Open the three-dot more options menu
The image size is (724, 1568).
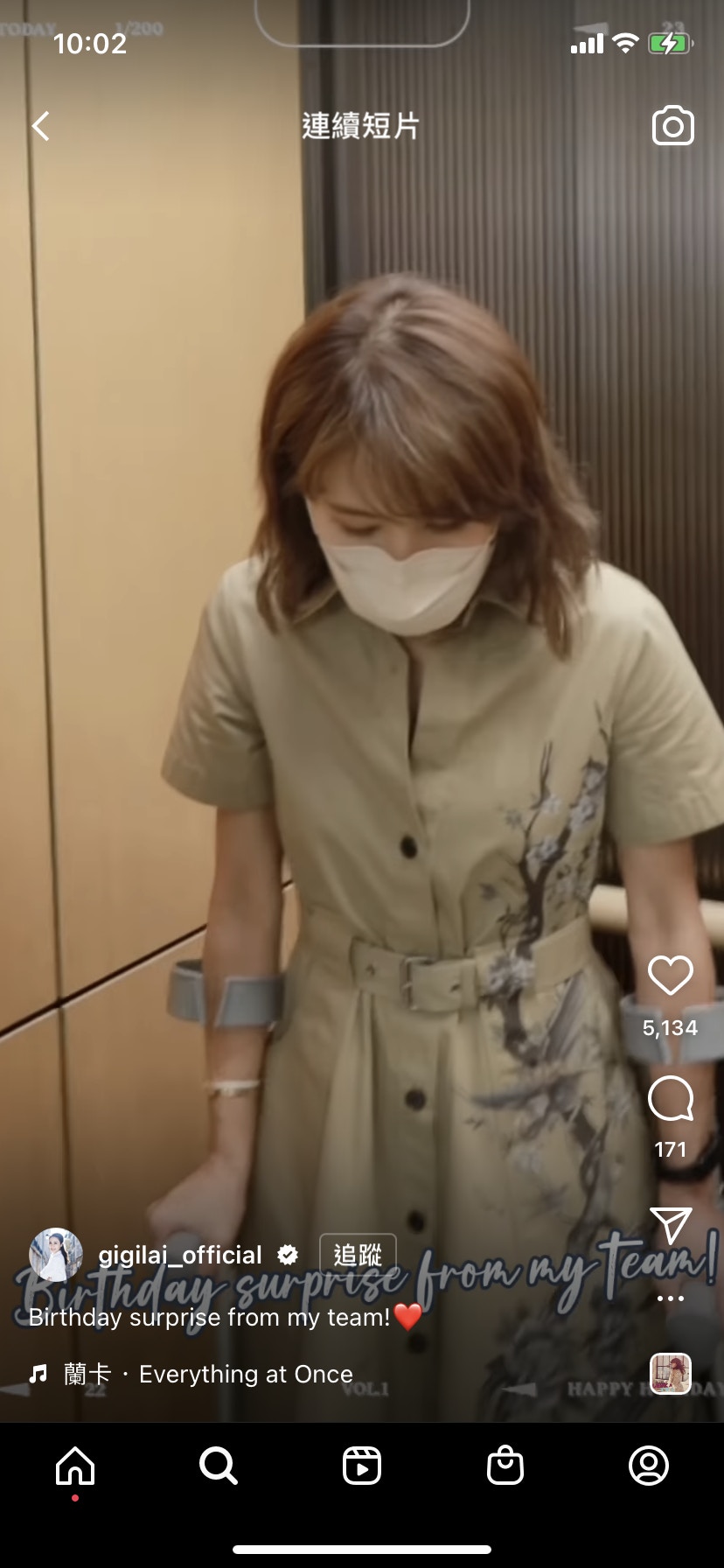[x=671, y=1298]
